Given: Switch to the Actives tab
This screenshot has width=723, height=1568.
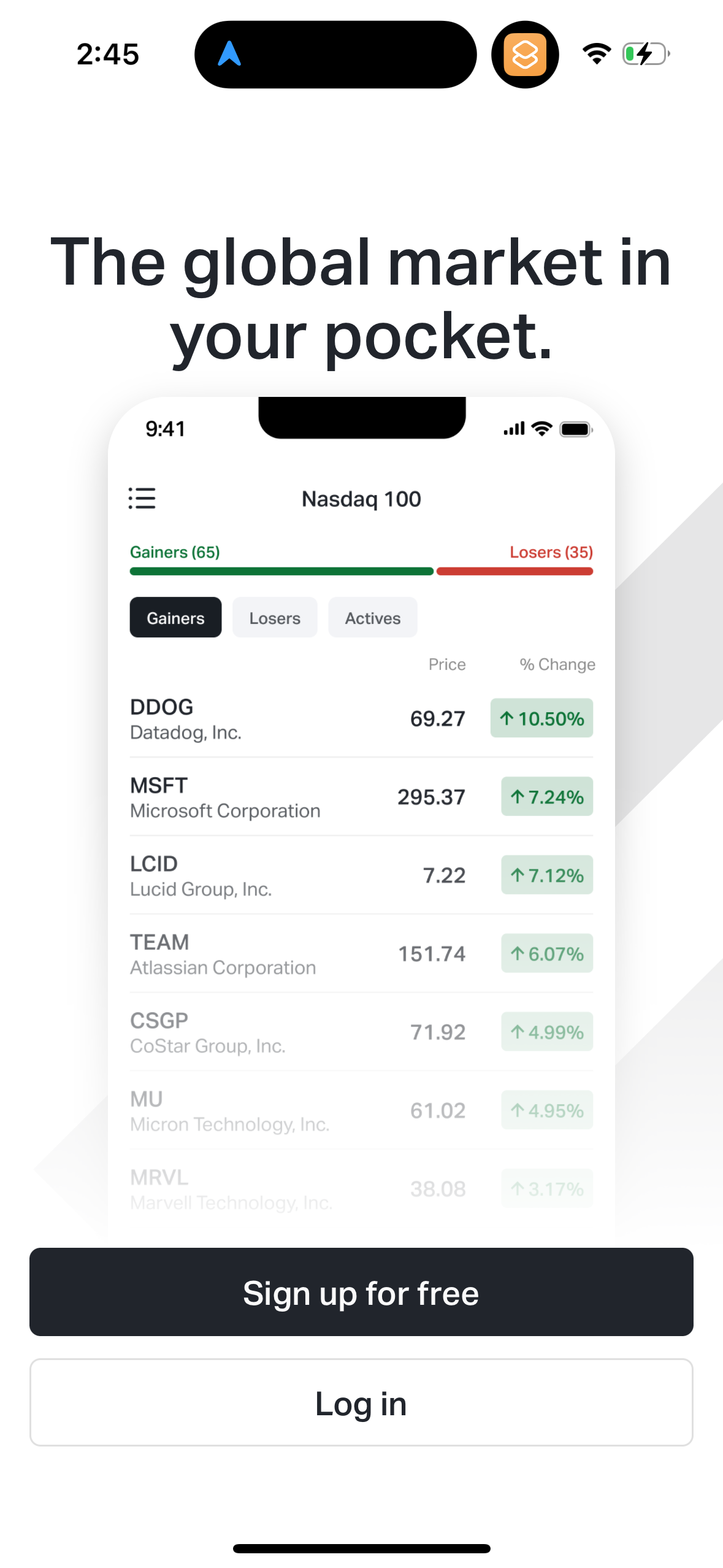Looking at the screenshot, I should tap(372, 618).
